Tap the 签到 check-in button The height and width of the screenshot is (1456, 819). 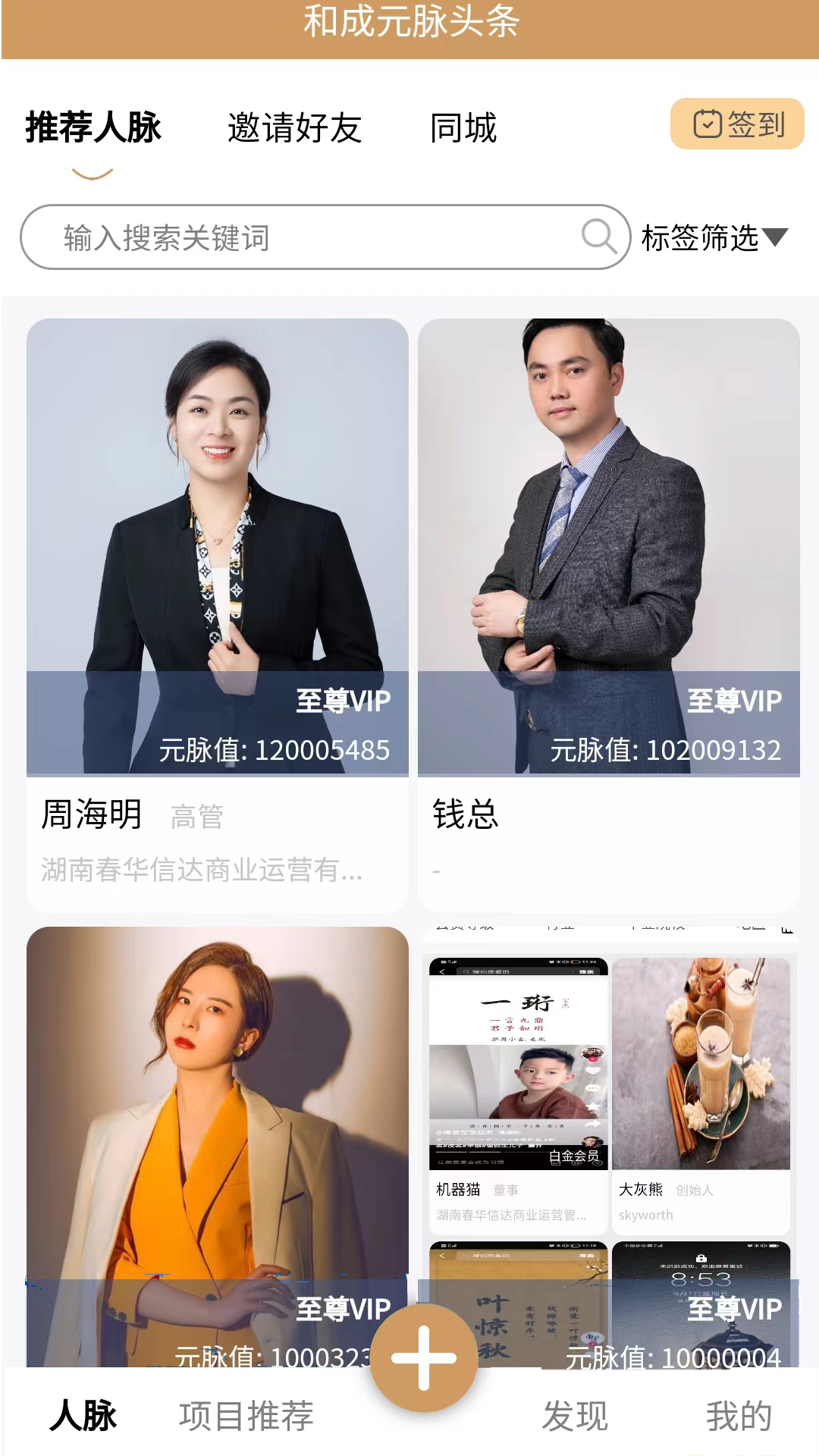point(736,124)
